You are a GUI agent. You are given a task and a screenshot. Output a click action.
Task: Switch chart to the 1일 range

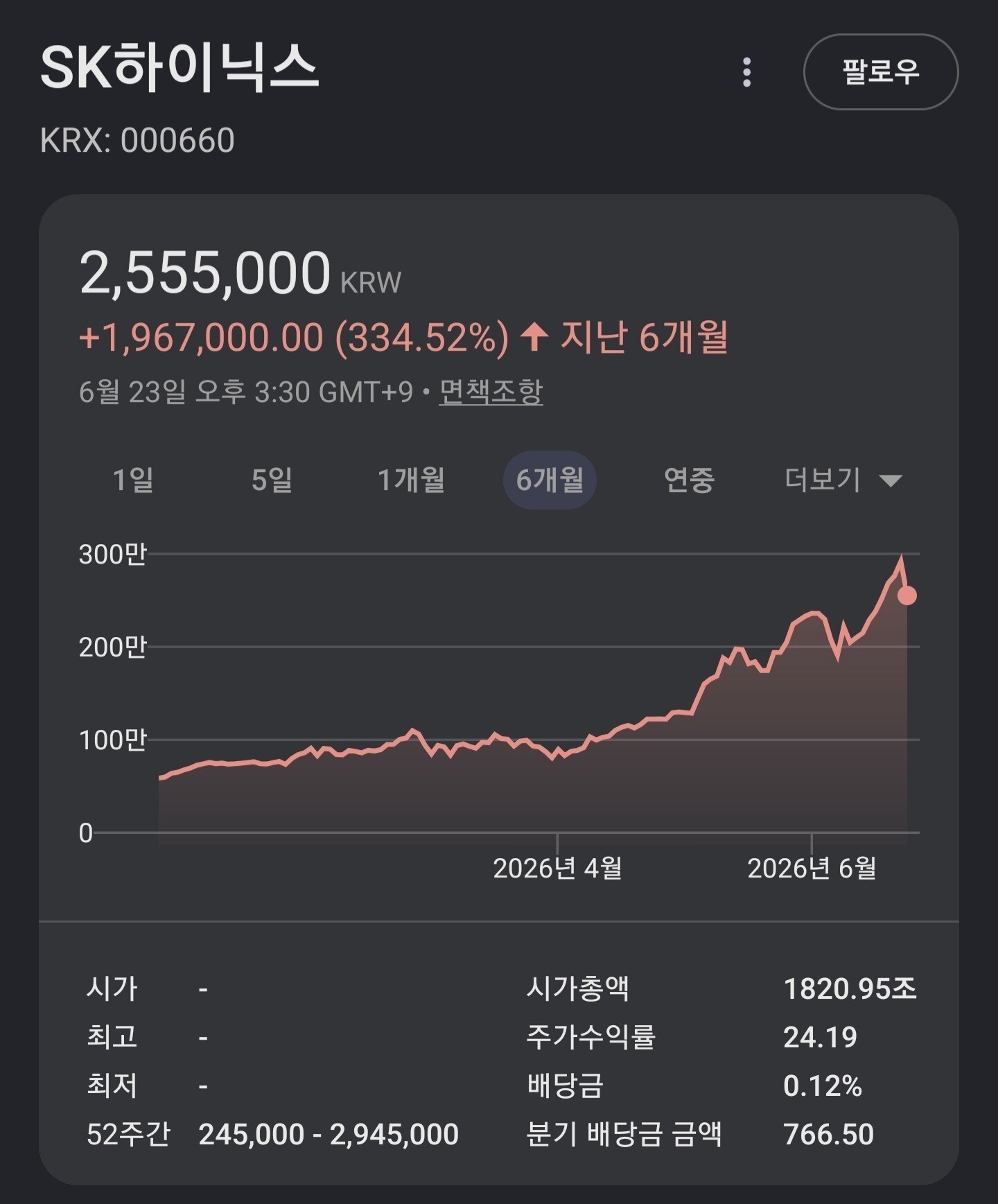coord(133,480)
